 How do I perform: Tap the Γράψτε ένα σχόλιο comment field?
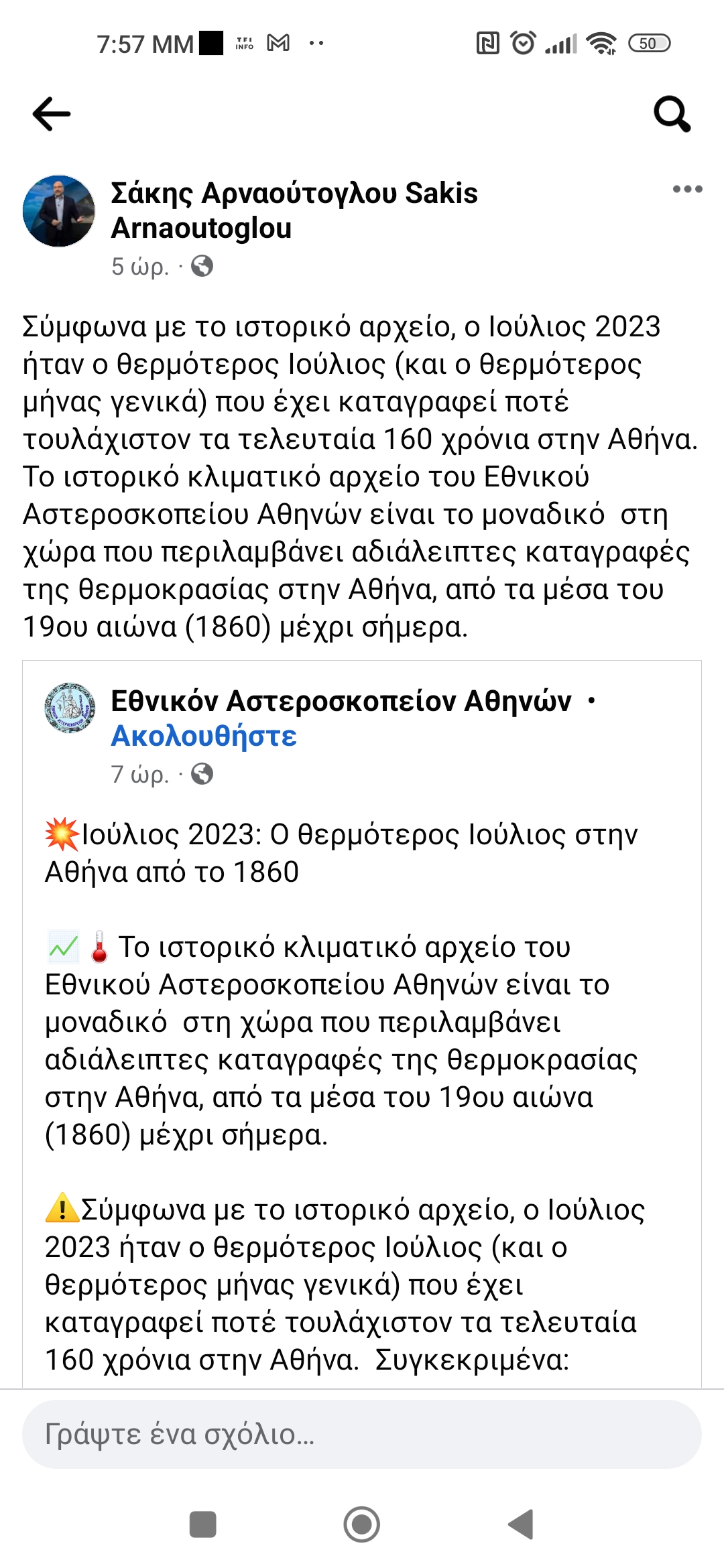point(362,1434)
